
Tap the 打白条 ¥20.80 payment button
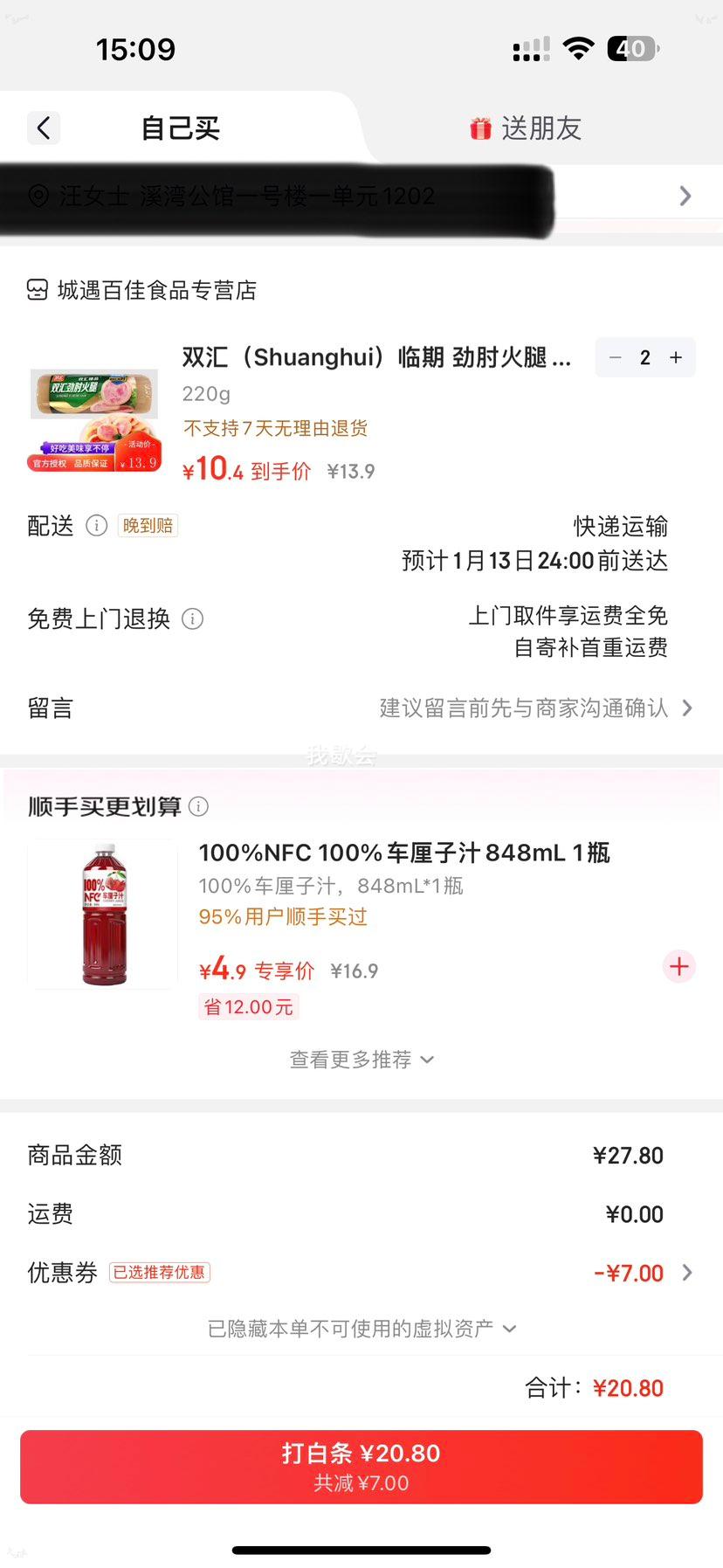point(361,1466)
